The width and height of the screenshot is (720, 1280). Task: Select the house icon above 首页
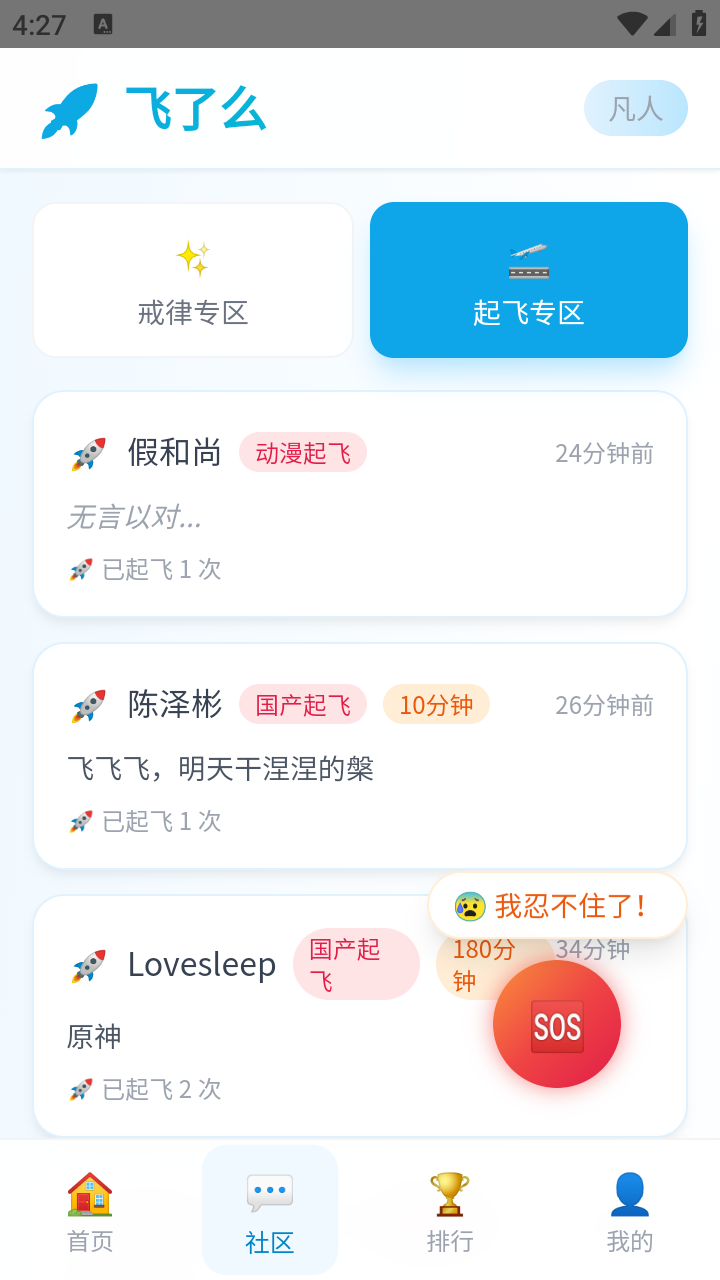coord(90,1192)
